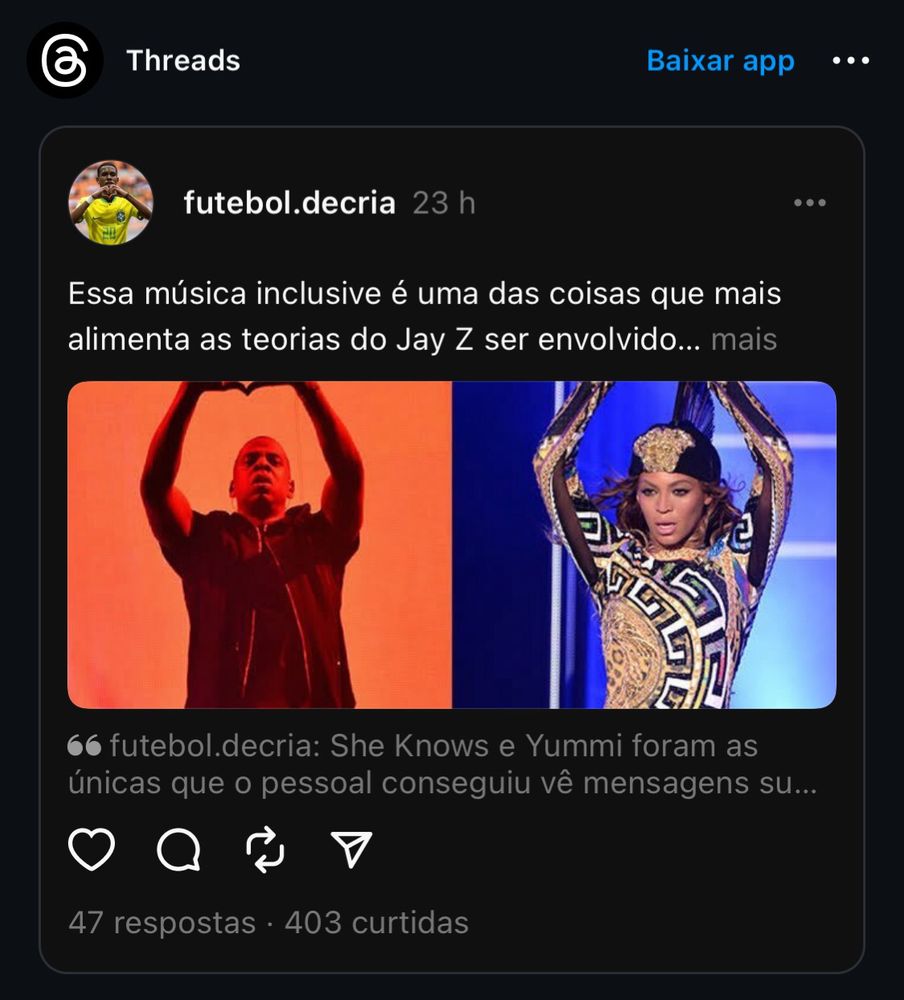This screenshot has width=904, height=1000.
Task: Expand the post text with mais
Action: click(x=743, y=340)
